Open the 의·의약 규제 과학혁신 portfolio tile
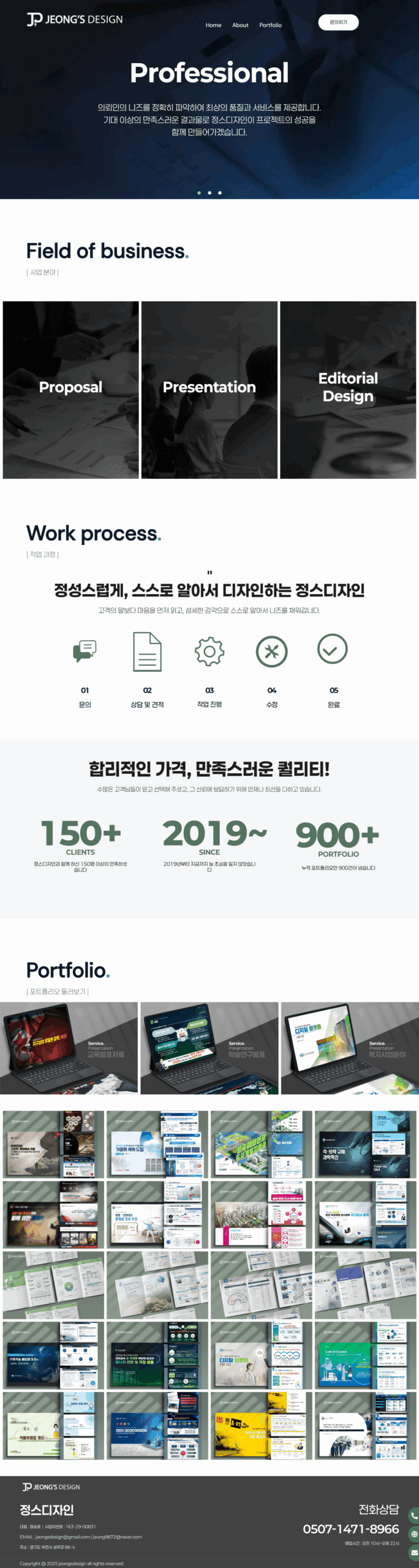Image resolution: width=419 pixels, height=1568 pixels. 365,1144
